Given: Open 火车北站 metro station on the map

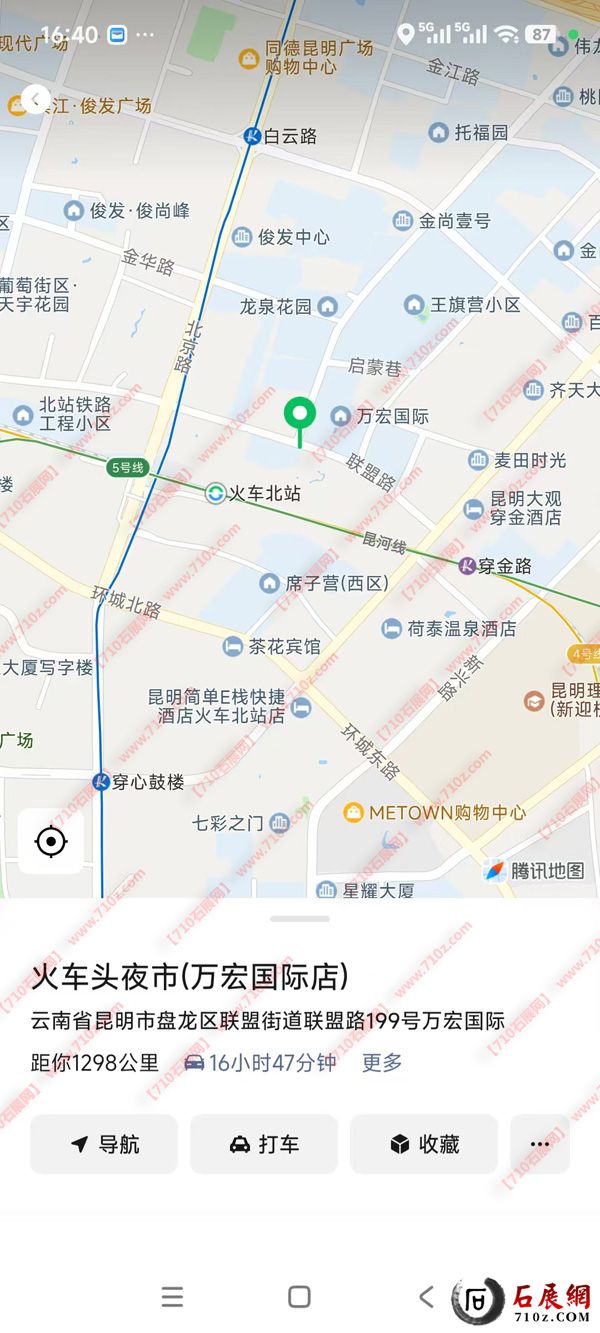Looking at the screenshot, I should pyautogui.click(x=216, y=493).
